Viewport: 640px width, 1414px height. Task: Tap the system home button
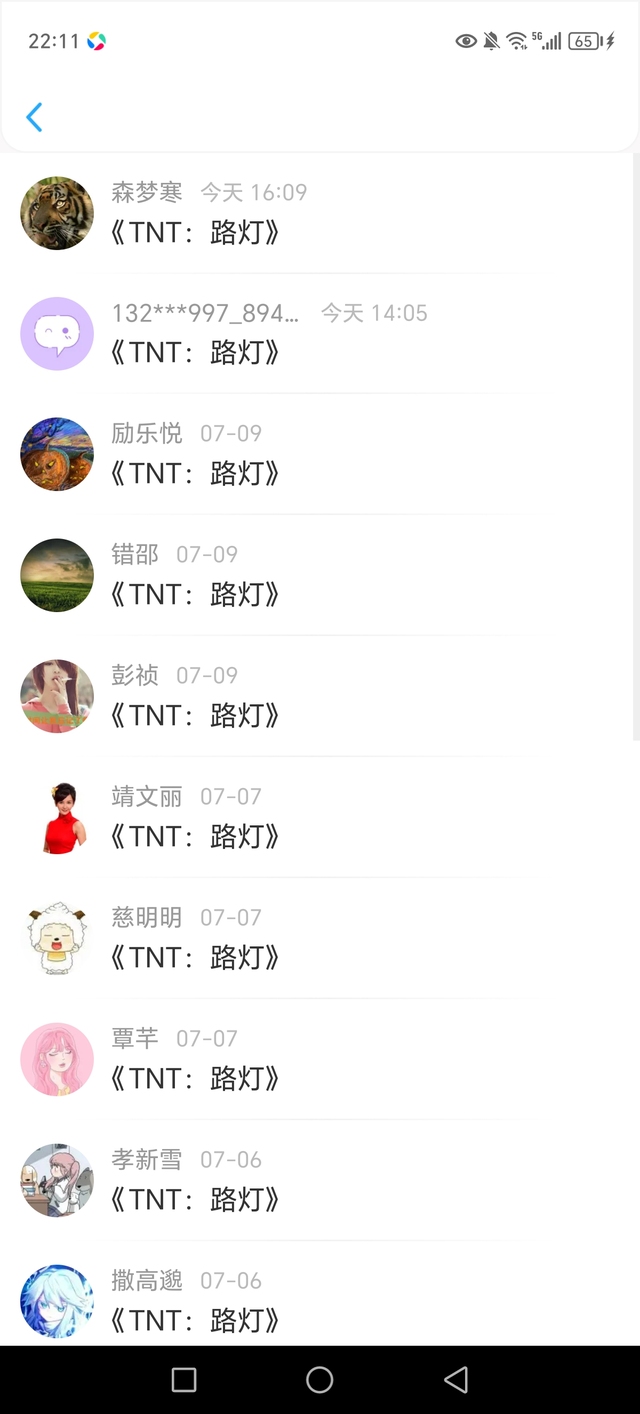[x=320, y=1380]
